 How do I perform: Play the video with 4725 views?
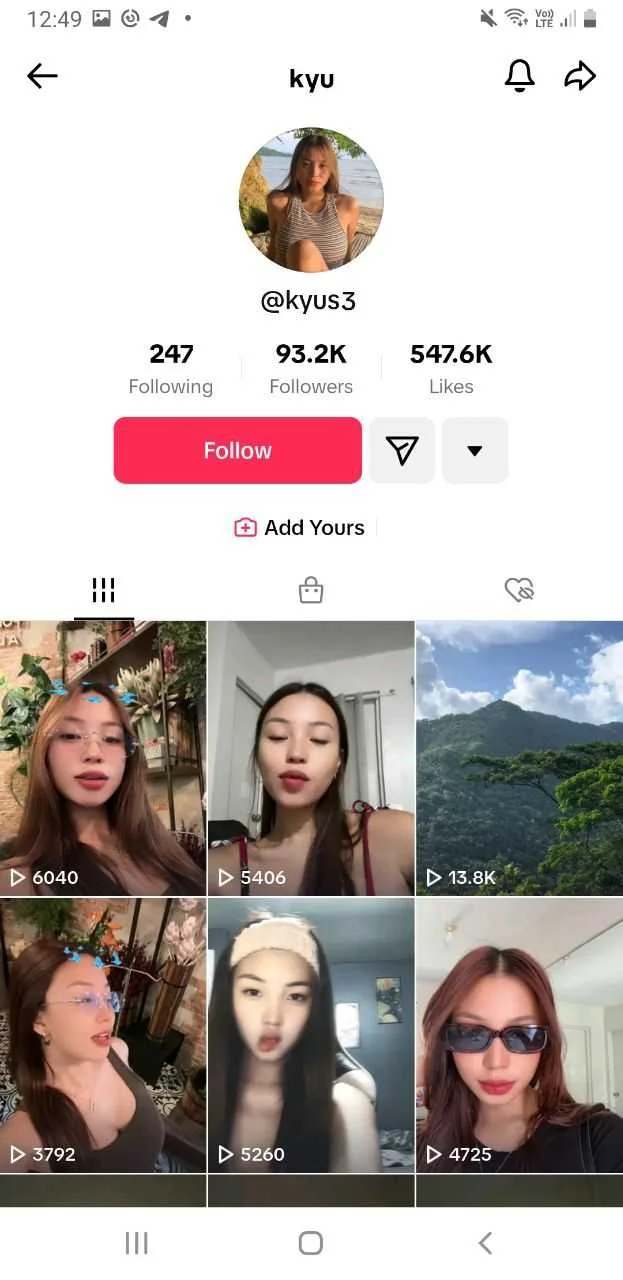point(519,1035)
